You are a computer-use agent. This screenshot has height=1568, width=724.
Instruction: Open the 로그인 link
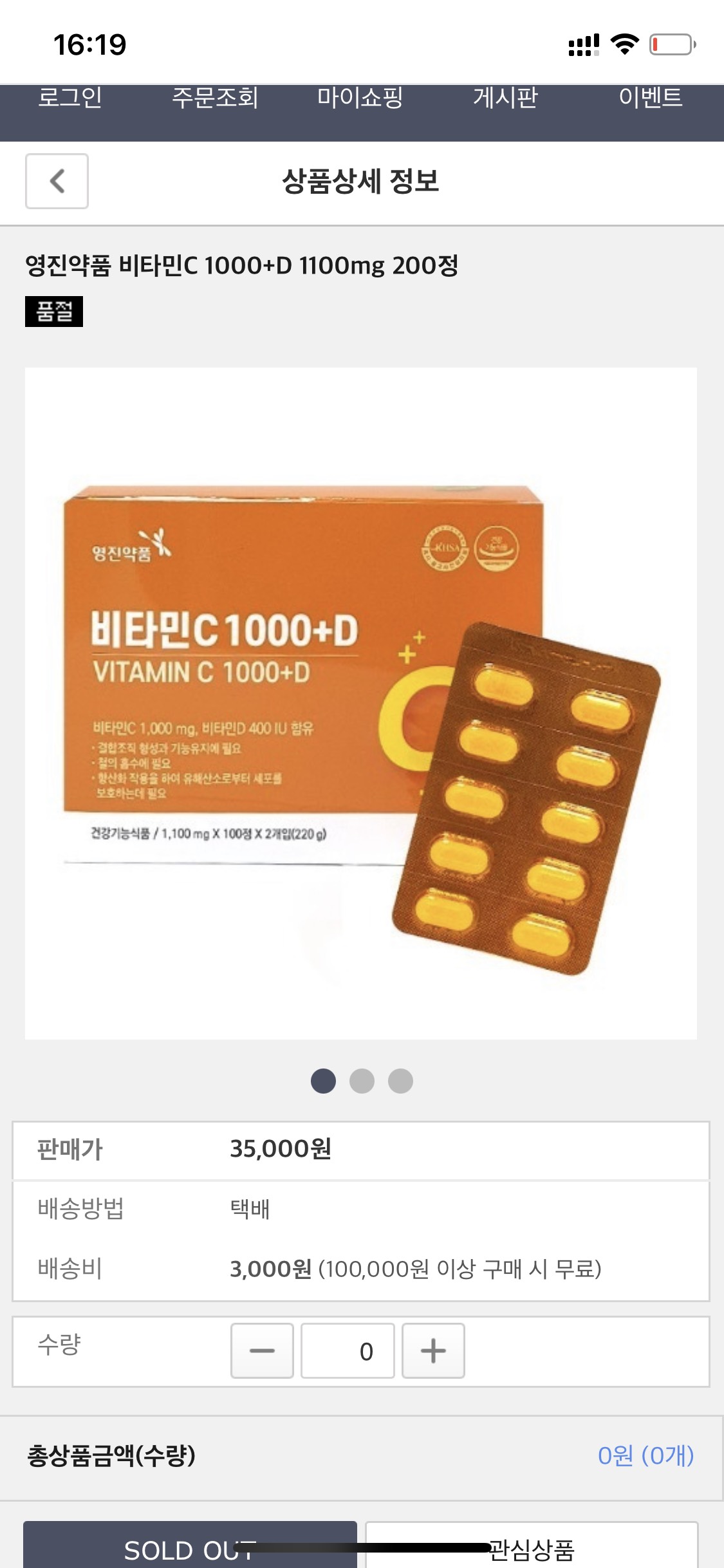70,98
